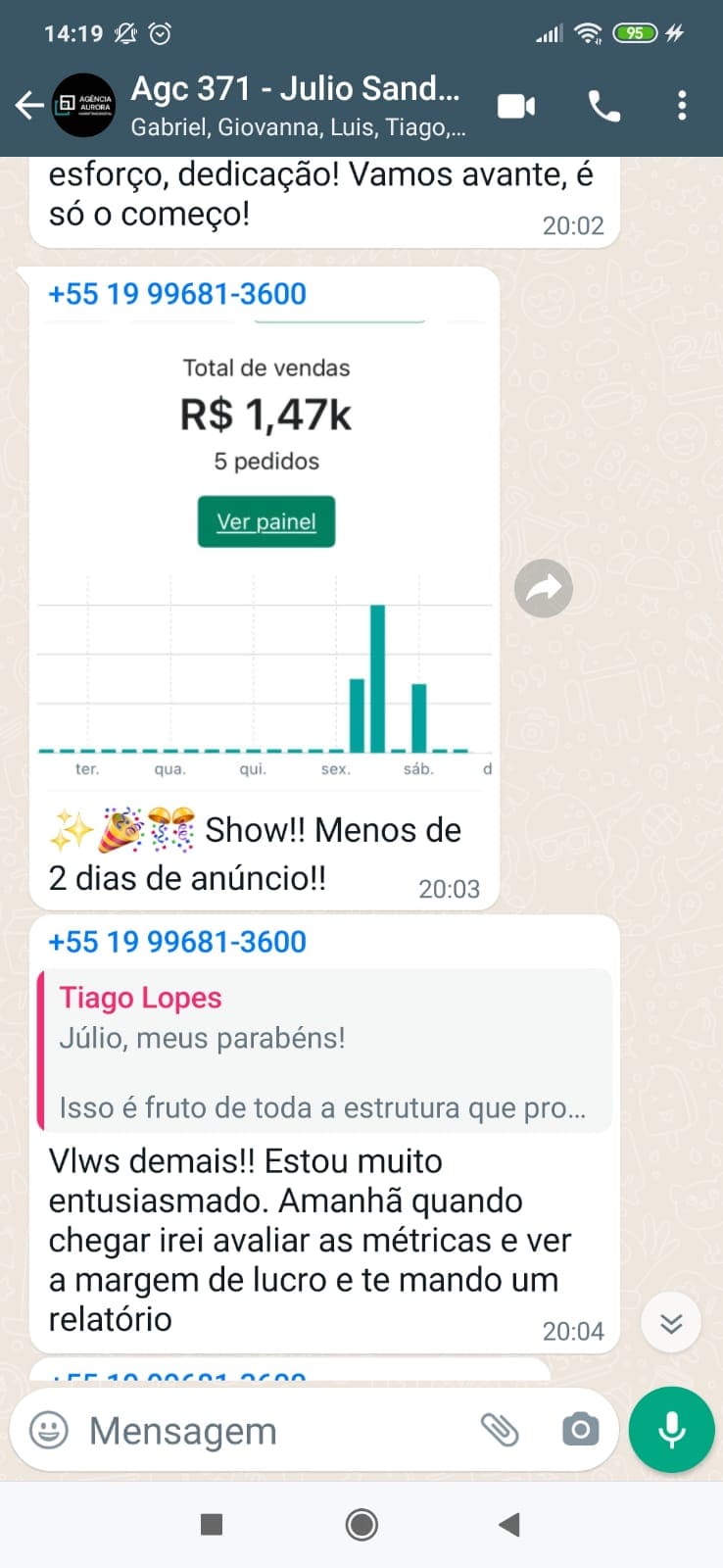The height and width of the screenshot is (1568, 723).
Task: Open sender +55 19 99681-3600 above the sales image
Action: [177, 294]
